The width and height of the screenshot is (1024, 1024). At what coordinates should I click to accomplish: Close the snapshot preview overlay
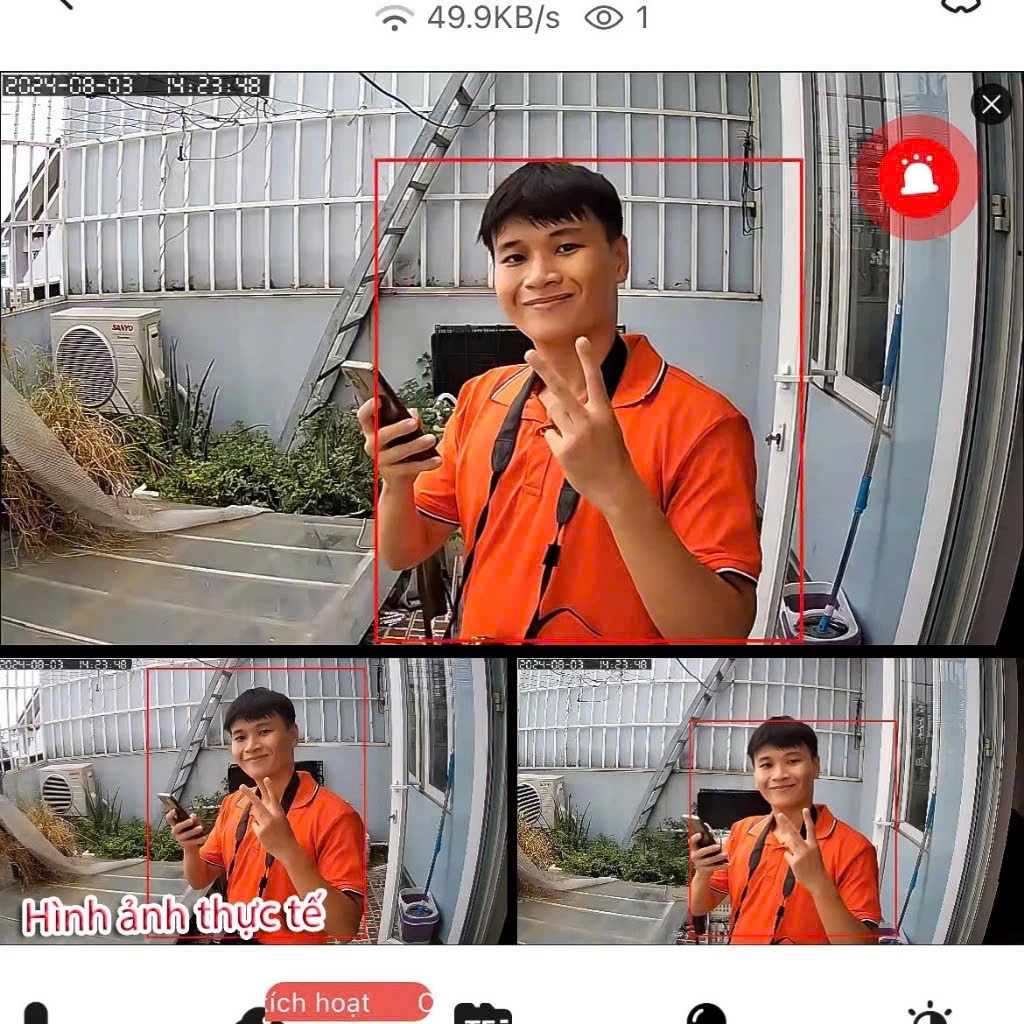click(991, 104)
